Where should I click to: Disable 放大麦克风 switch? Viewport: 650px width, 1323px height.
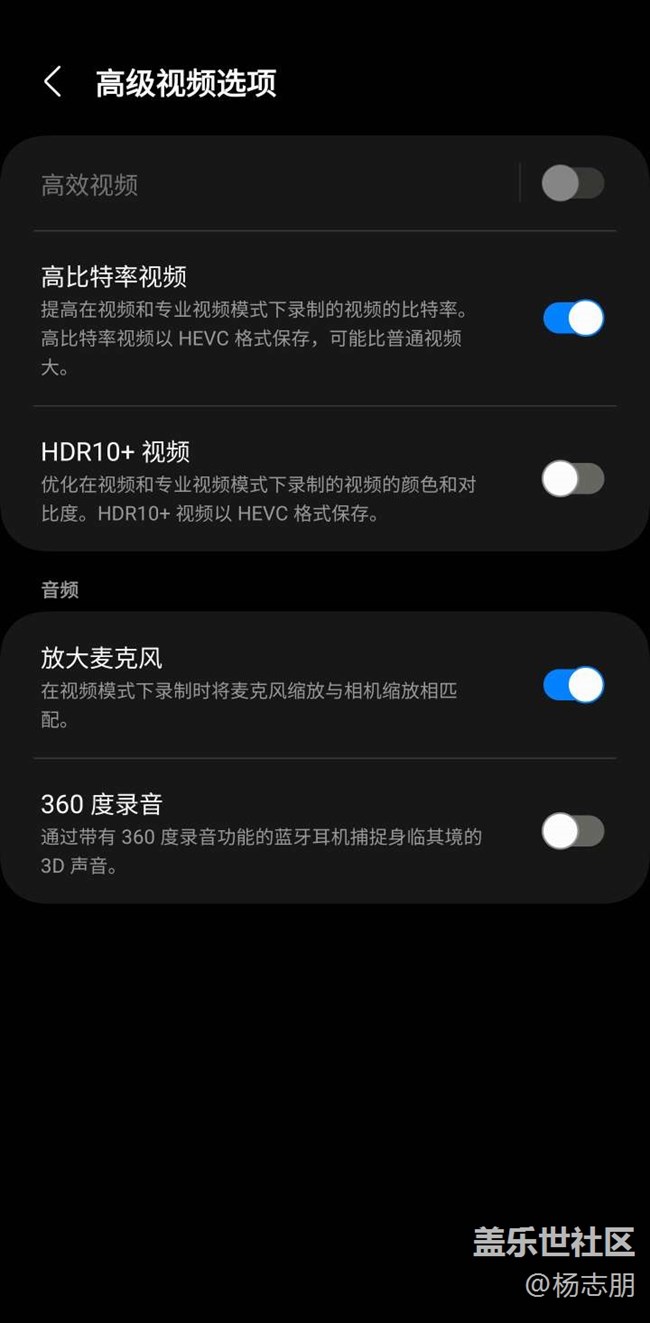tap(573, 685)
